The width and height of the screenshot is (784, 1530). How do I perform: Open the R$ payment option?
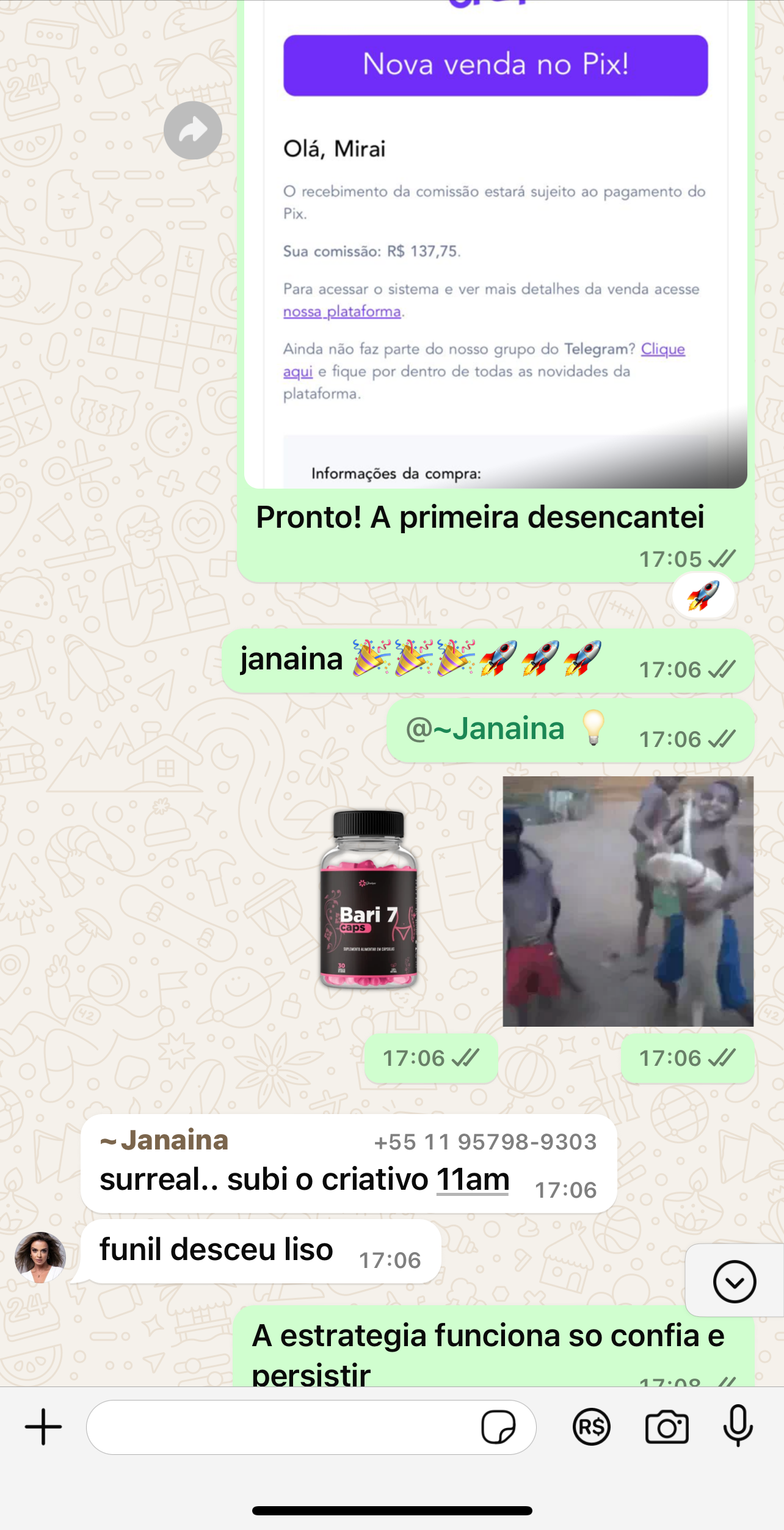(x=591, y=1427)
